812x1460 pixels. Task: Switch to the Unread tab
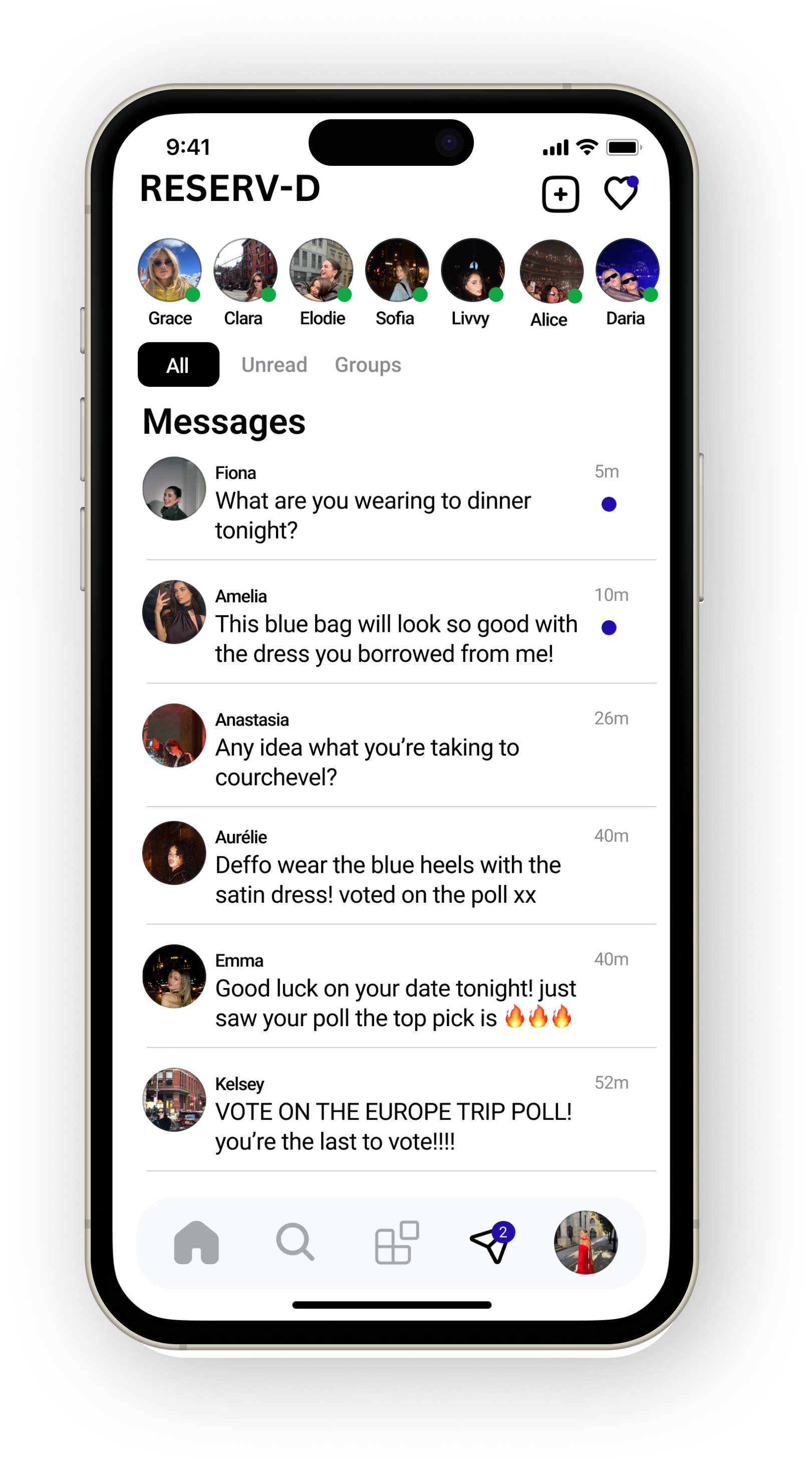coord(274,365)
